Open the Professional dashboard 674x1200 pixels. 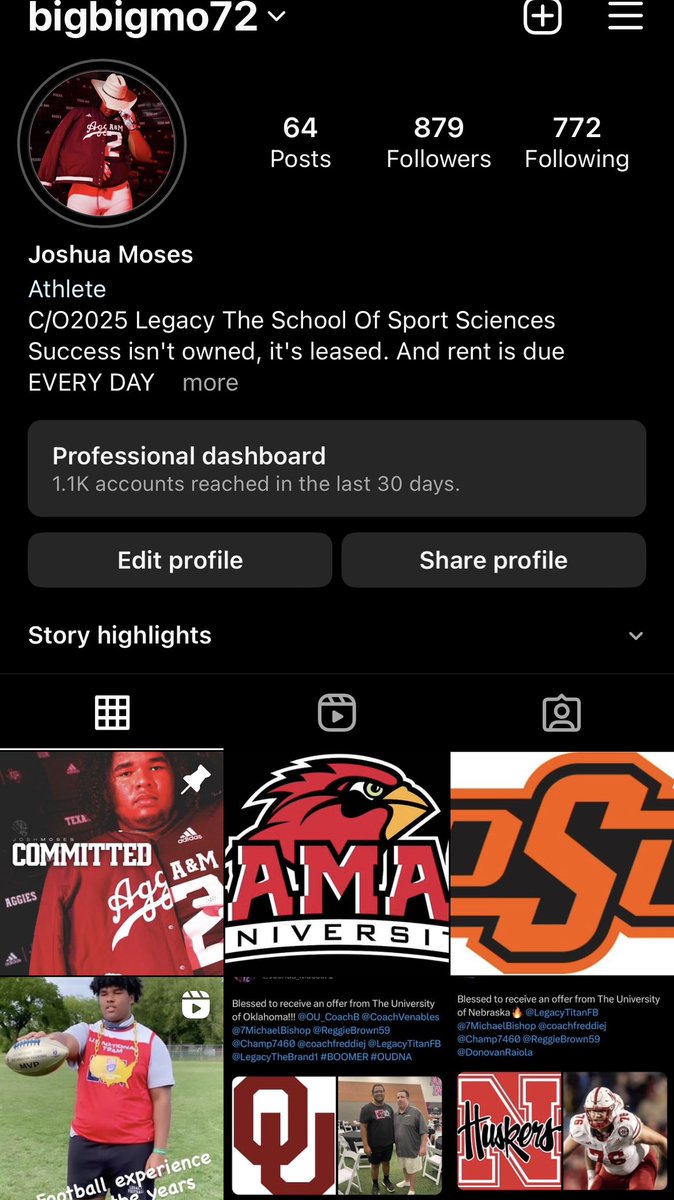[337, 468]
